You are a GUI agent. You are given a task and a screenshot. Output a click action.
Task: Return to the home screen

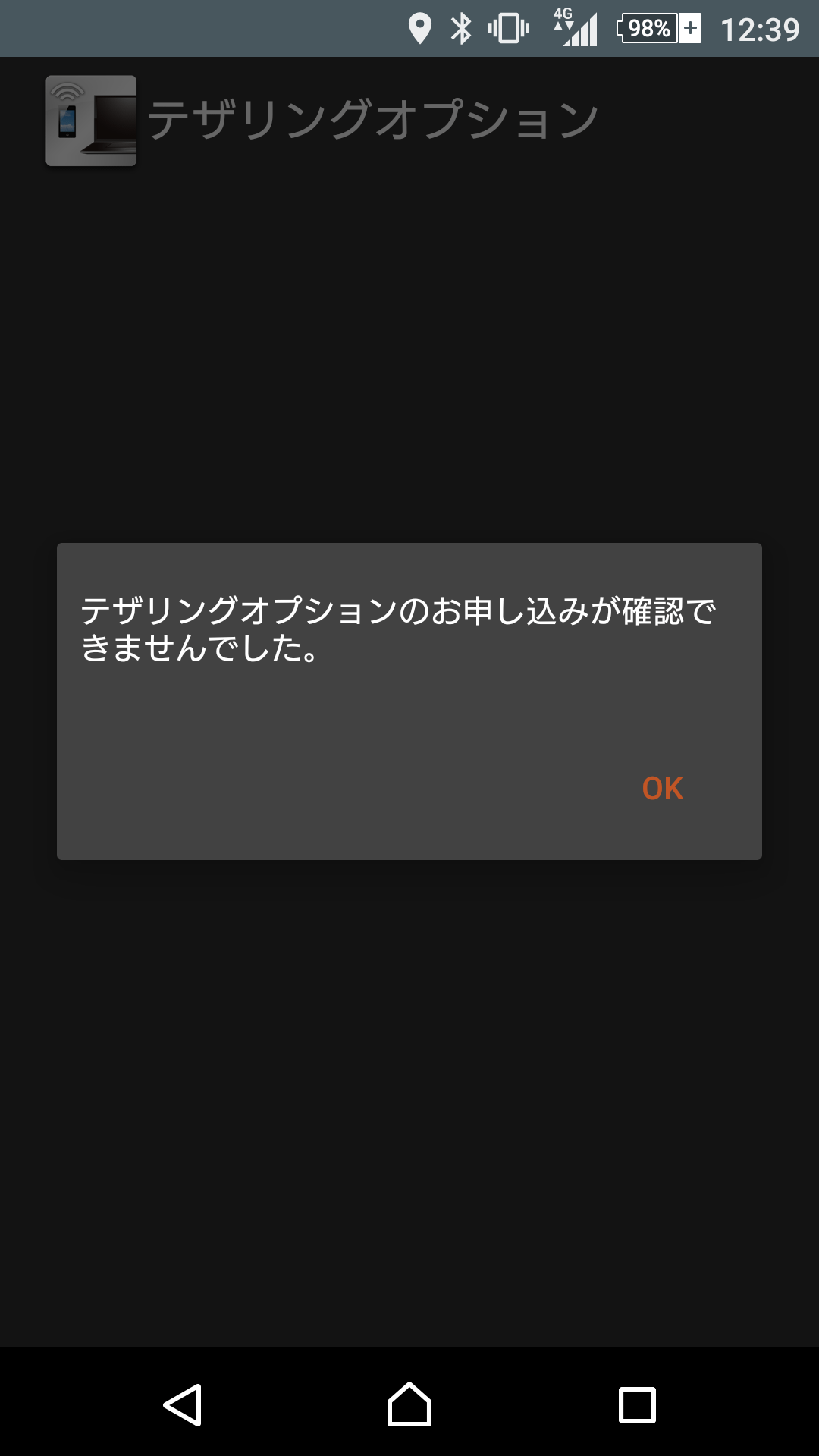point(409,1404)
